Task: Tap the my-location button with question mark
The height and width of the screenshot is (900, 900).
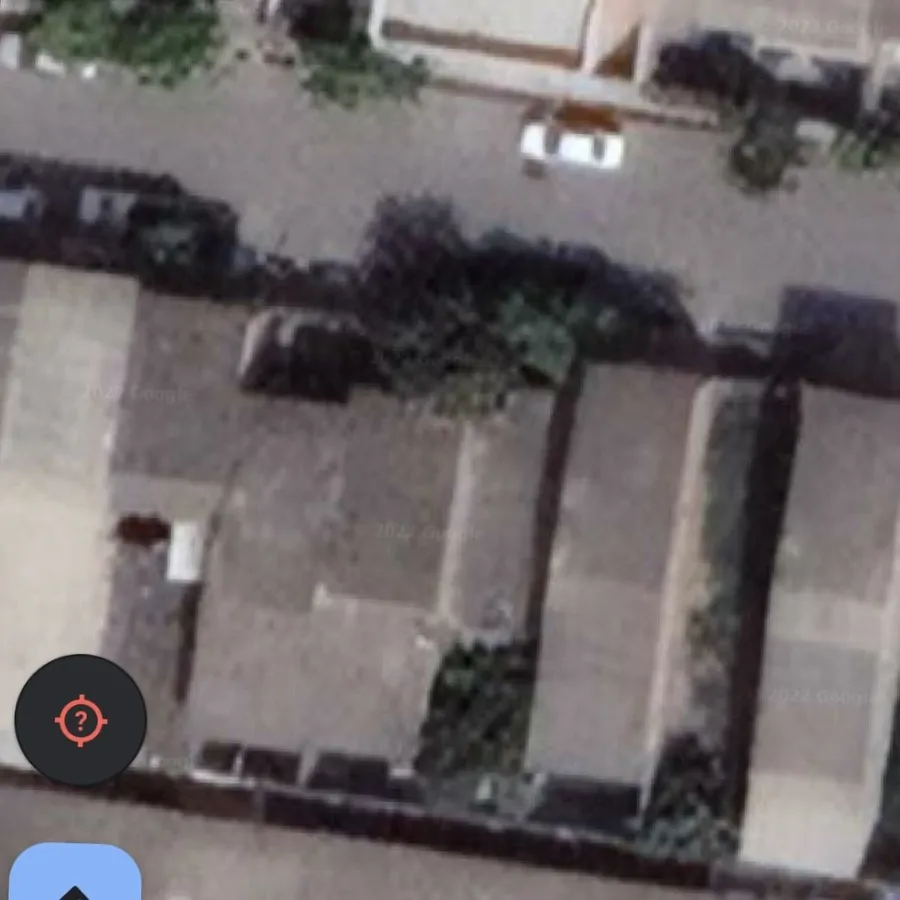Action: pyautogui.click(x=80, y=720)
